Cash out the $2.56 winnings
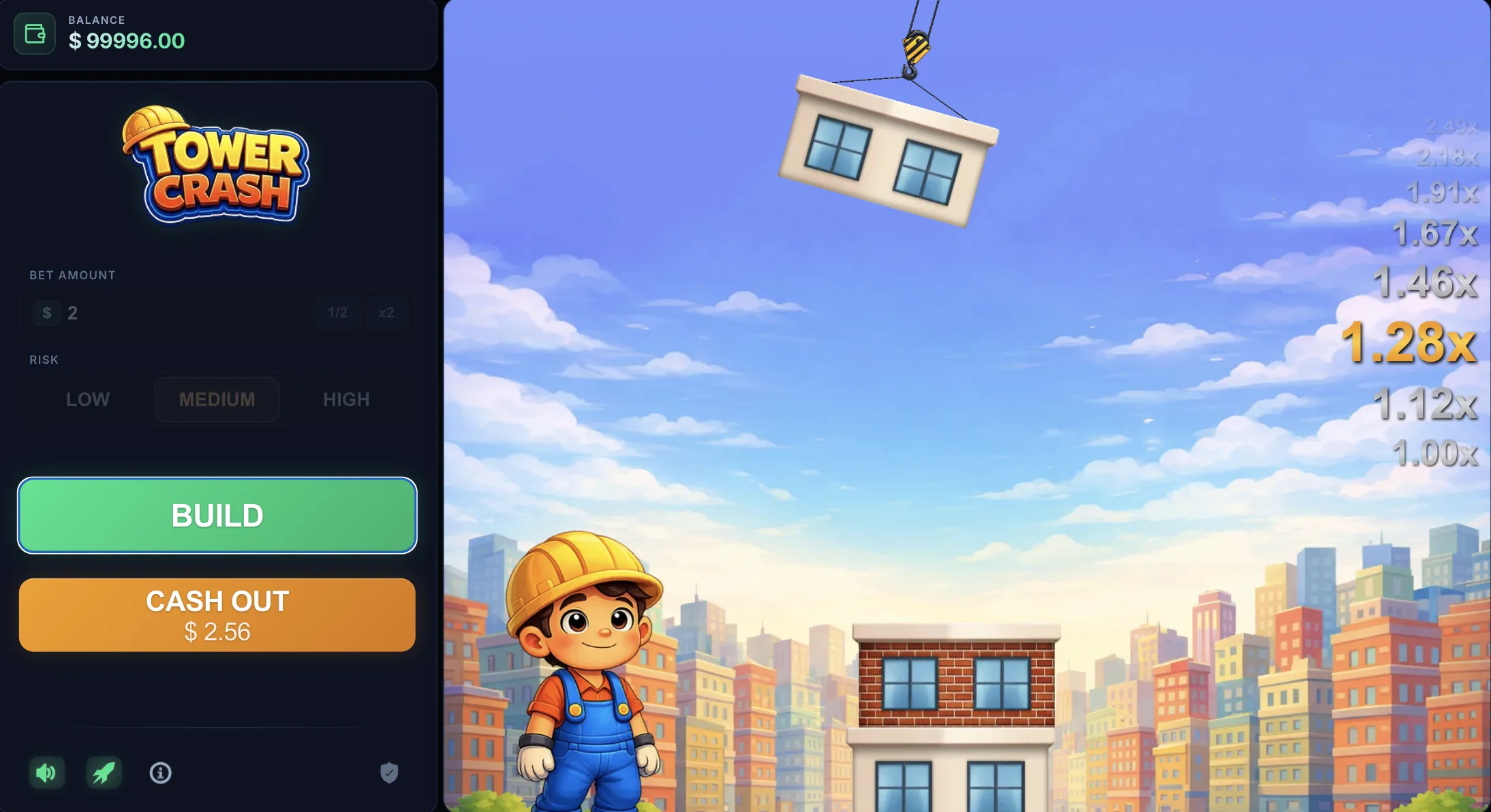This screenshot has width=1491, height=812. pos(217,615)
